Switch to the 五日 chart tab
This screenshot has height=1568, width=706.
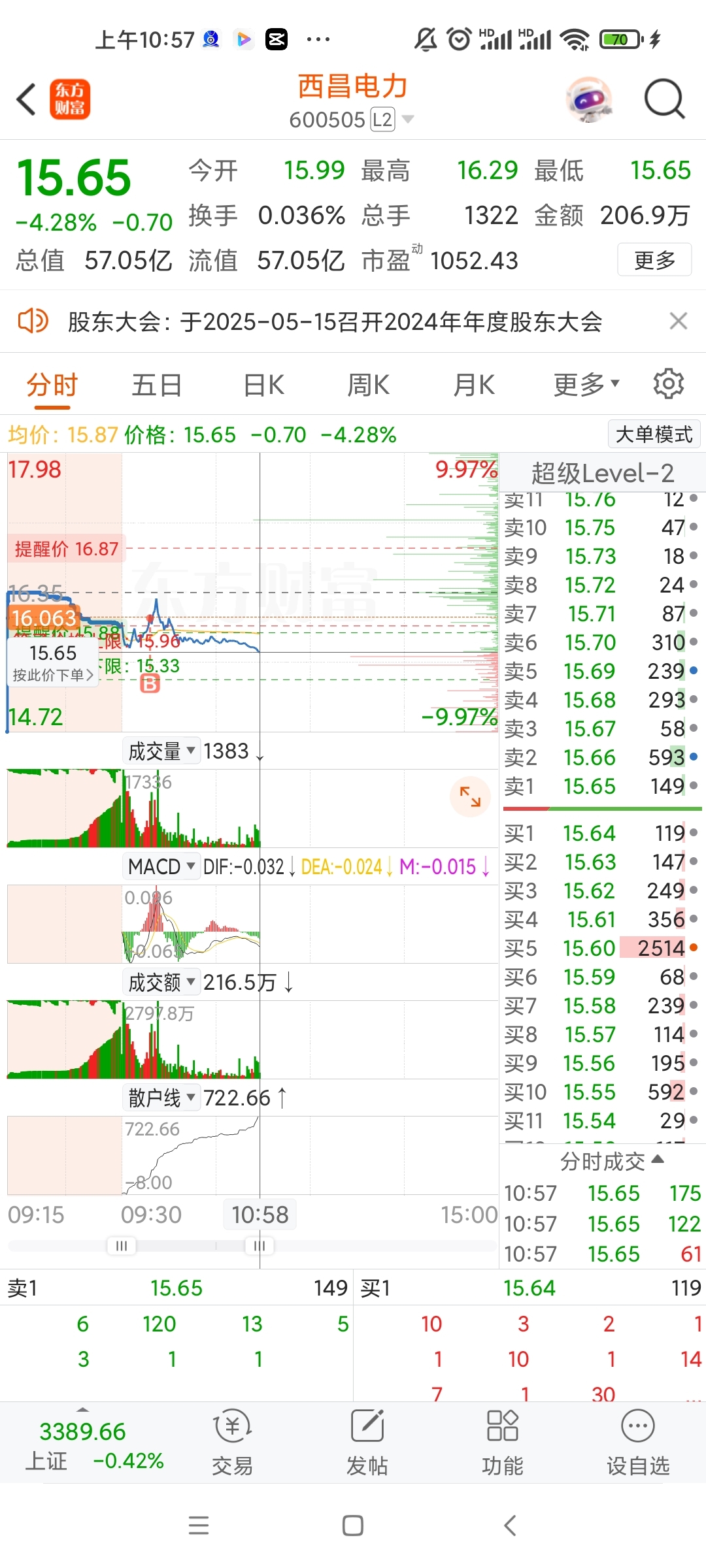(156, 385)
